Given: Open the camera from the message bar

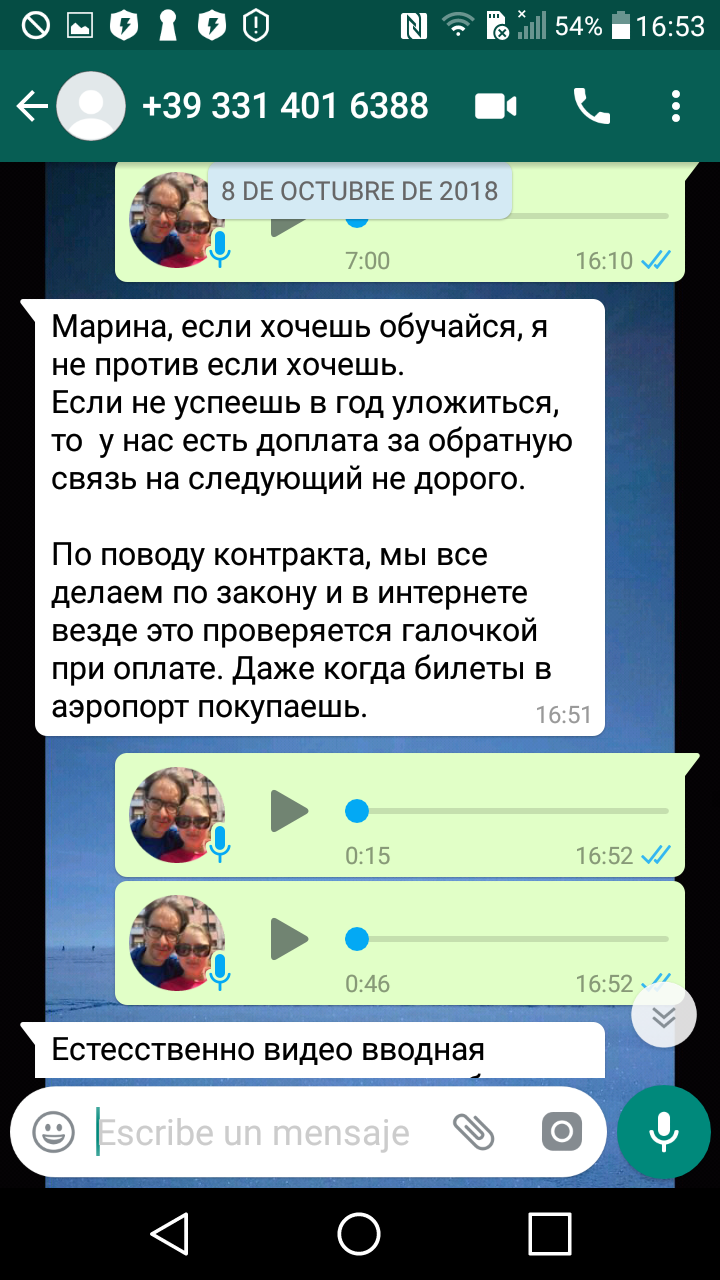Looking at the screenshot, I should click(x=561, y=1133).
